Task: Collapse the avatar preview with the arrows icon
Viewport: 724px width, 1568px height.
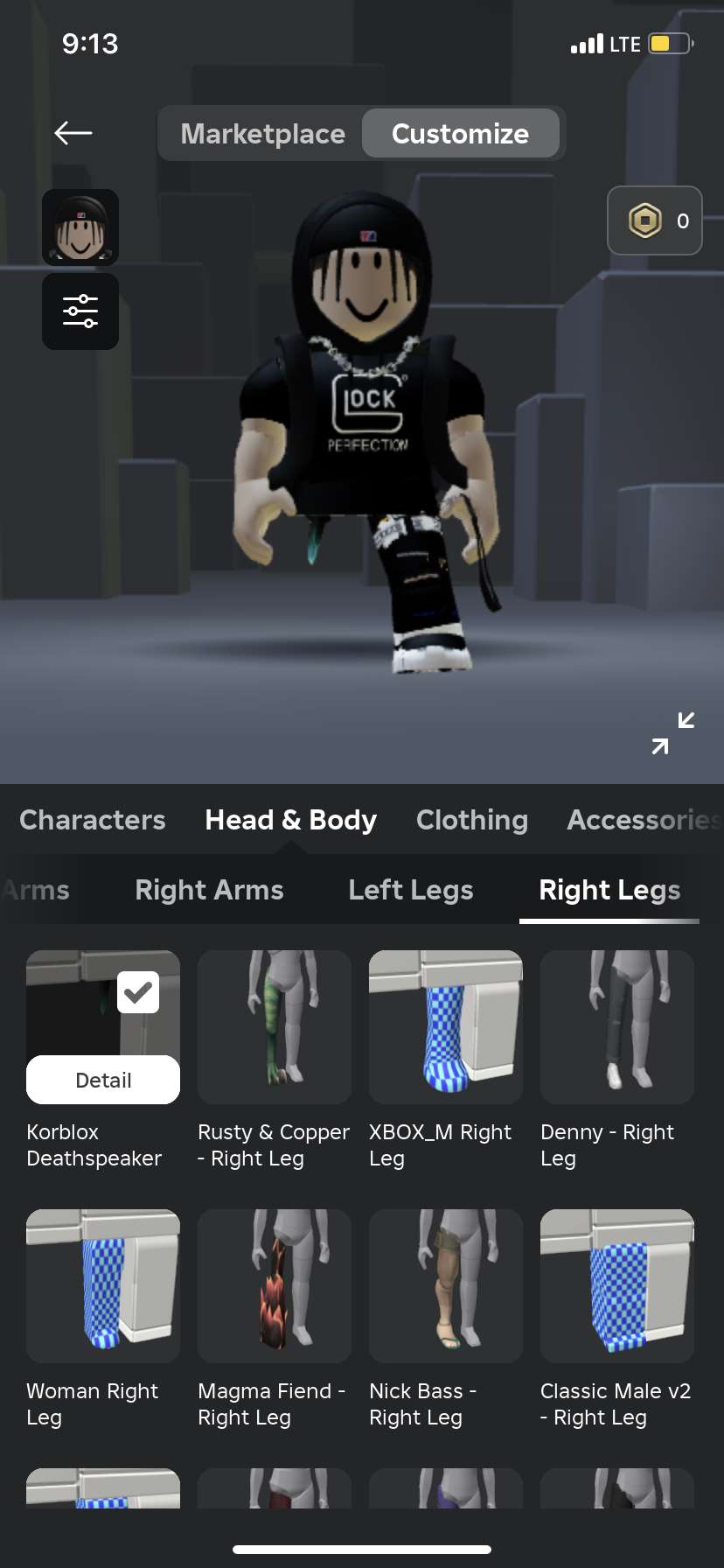Action: 673,733
